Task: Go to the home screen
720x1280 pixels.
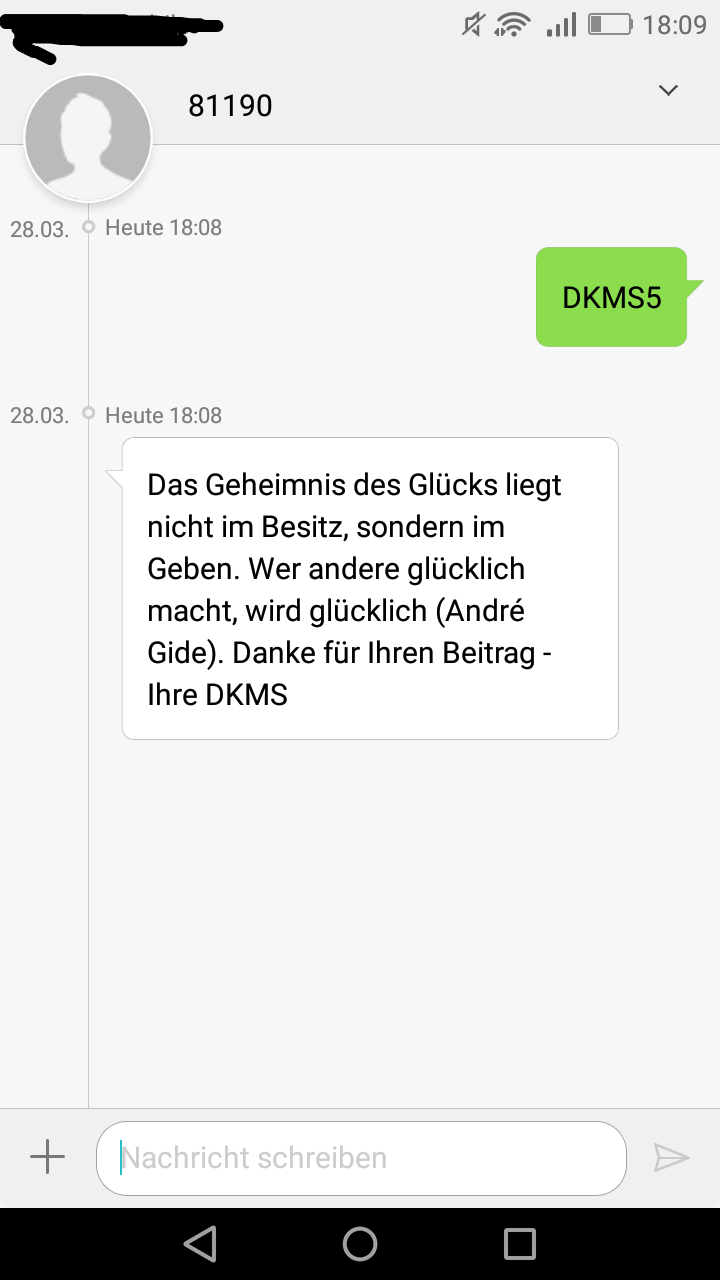Action: [360, 1243]
